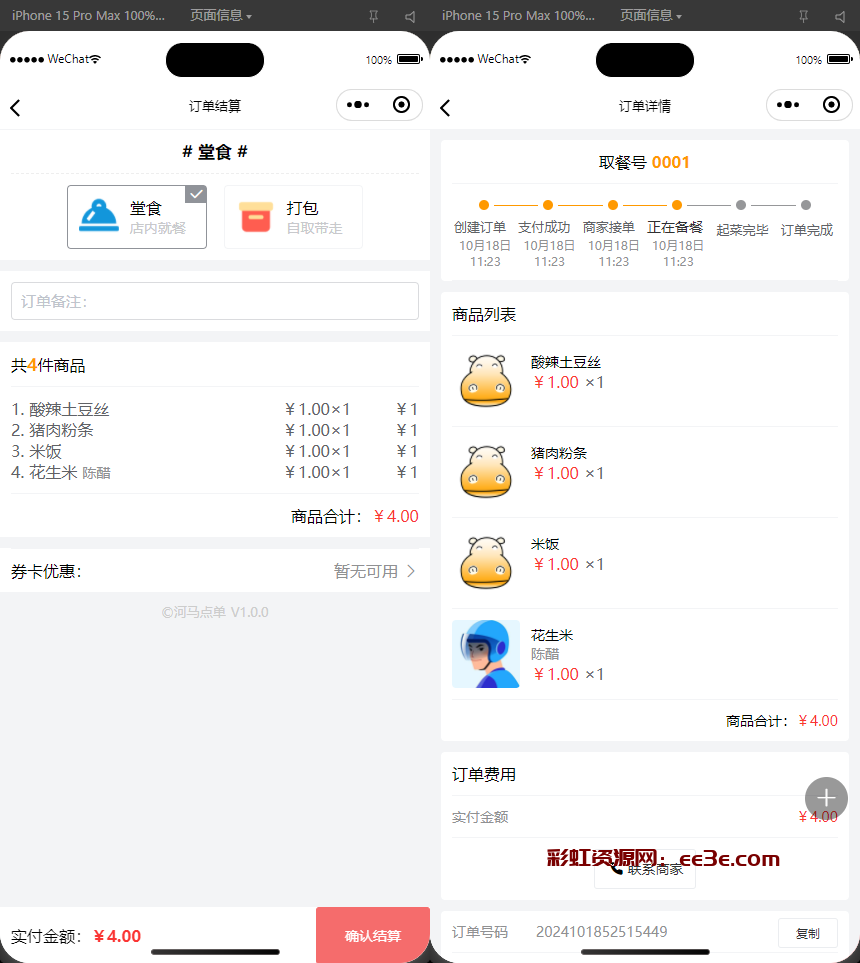This screenshot has width=860, height=963.
Task: Confirm checkout with 确认结算
Action: tap(372, 936)
